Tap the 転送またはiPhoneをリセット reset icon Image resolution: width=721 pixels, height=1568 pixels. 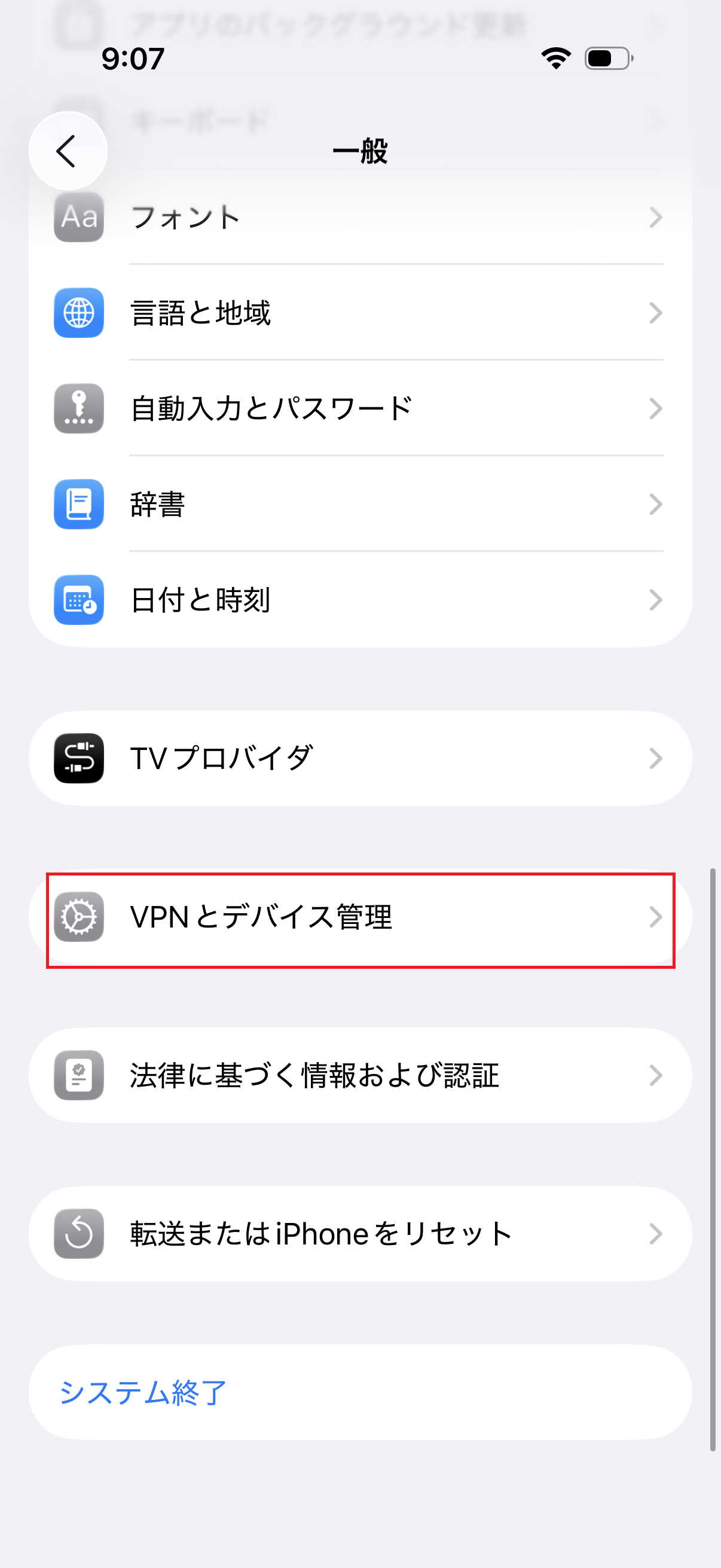[78, 1234]
